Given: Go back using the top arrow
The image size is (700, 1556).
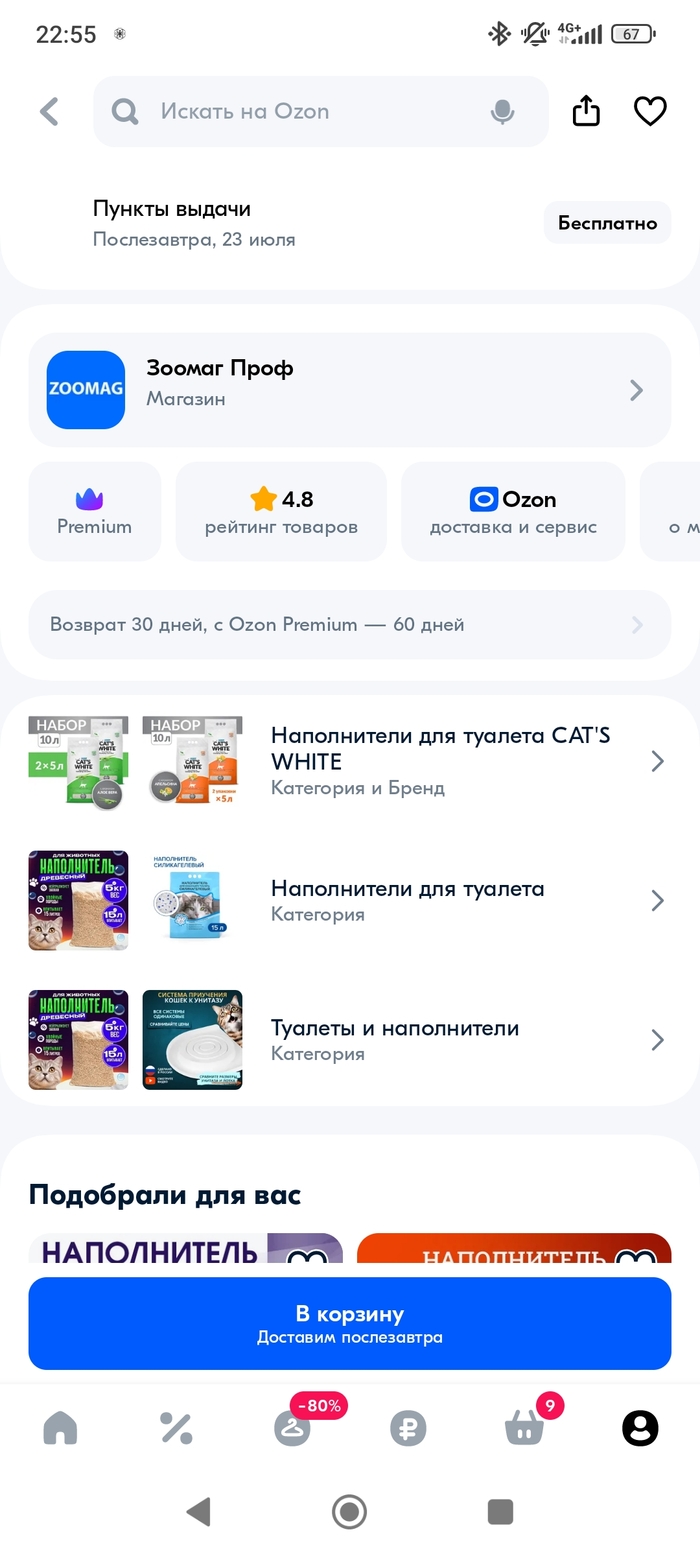Looking at the screenshot, I should 49,111.
